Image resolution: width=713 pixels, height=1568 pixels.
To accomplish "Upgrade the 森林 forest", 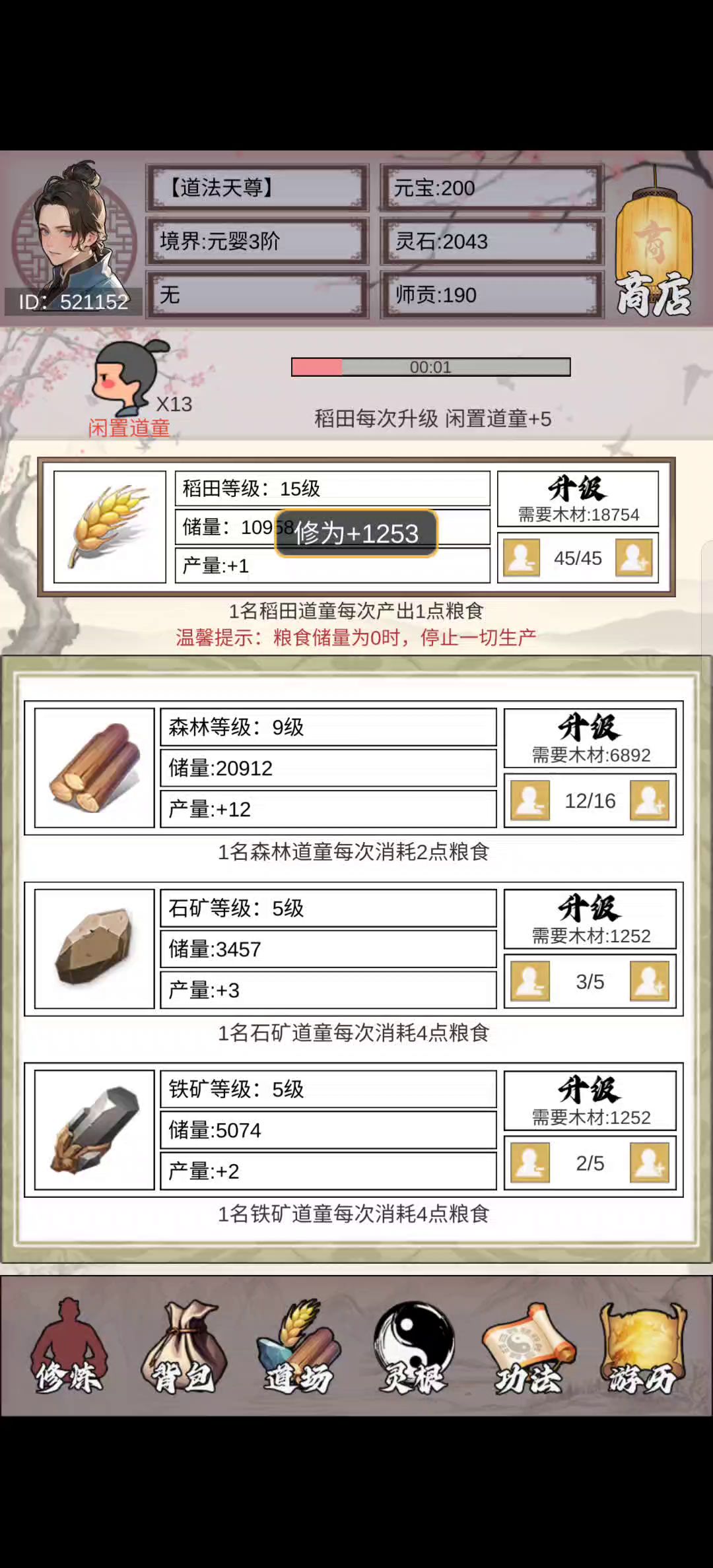I will (590, 738).
